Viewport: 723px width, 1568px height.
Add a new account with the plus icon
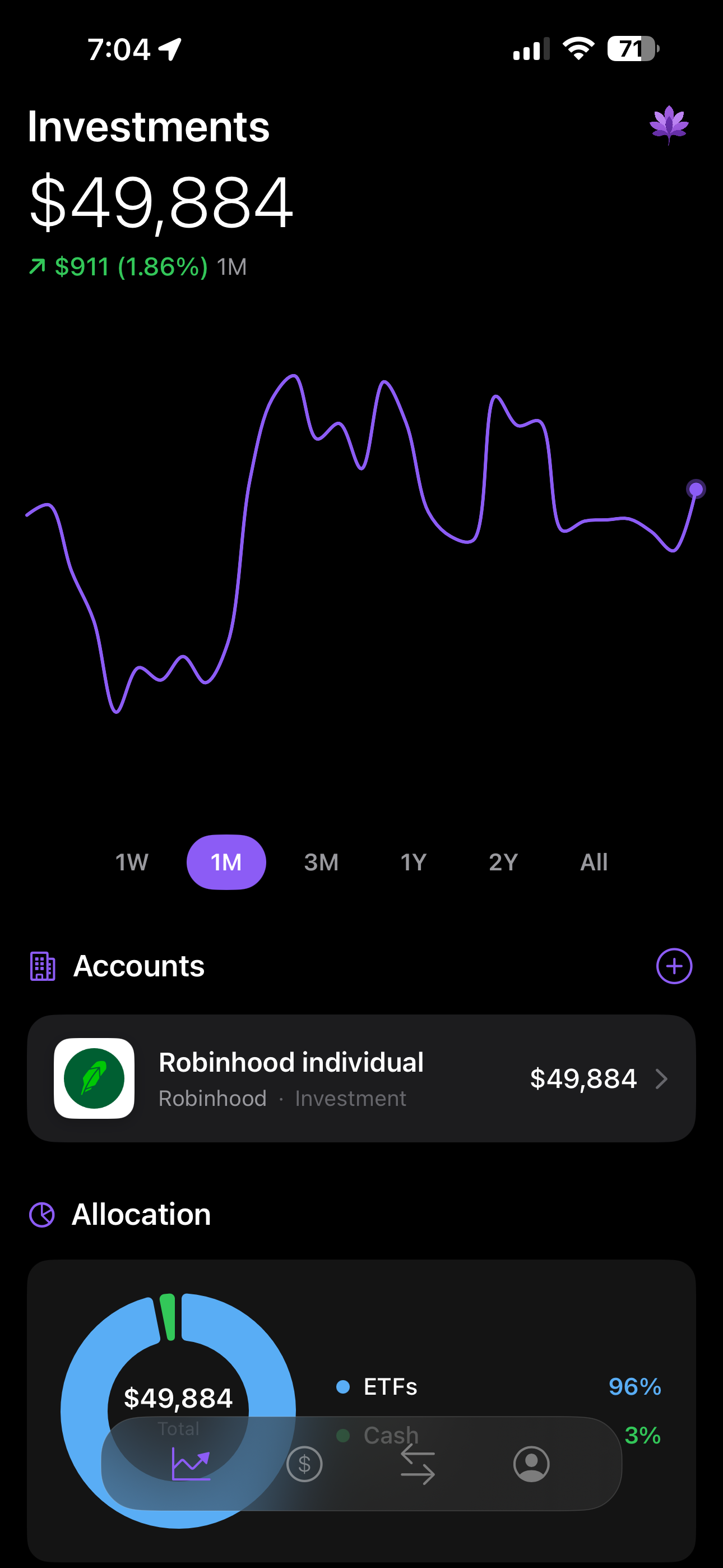[x=674, y=966]
